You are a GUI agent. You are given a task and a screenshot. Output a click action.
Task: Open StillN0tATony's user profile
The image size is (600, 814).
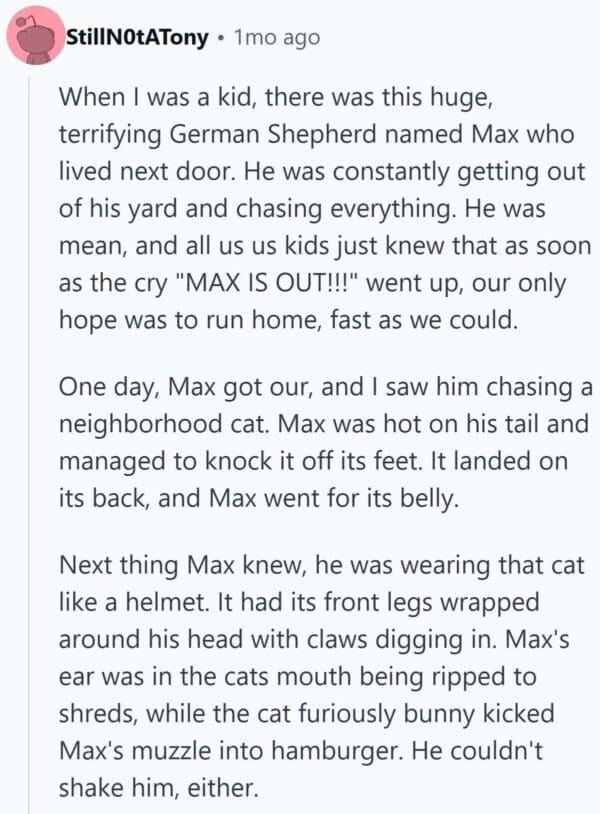pyautogui.click(x=136, y=38)
